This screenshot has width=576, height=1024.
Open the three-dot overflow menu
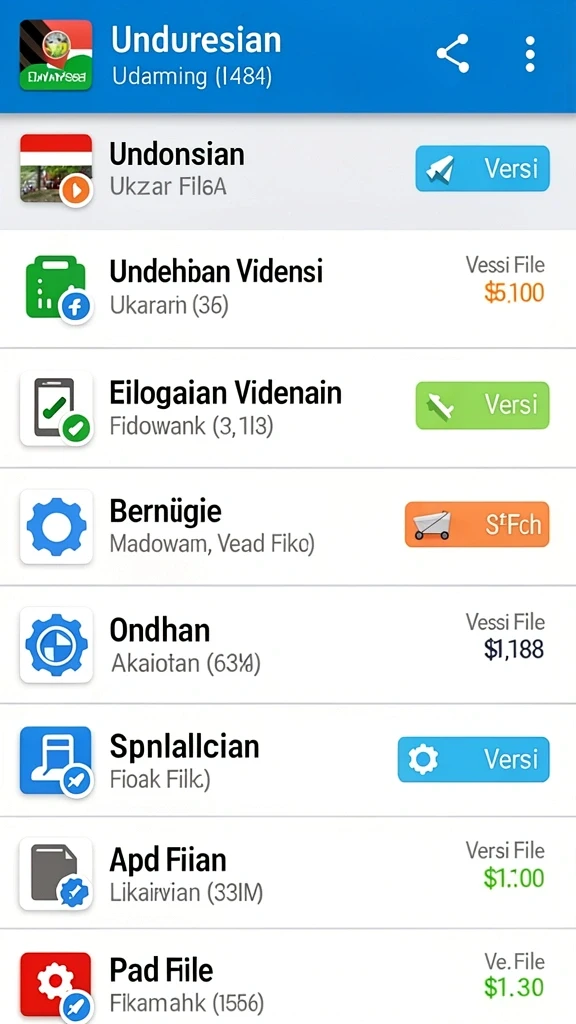(x=530, y=54)
